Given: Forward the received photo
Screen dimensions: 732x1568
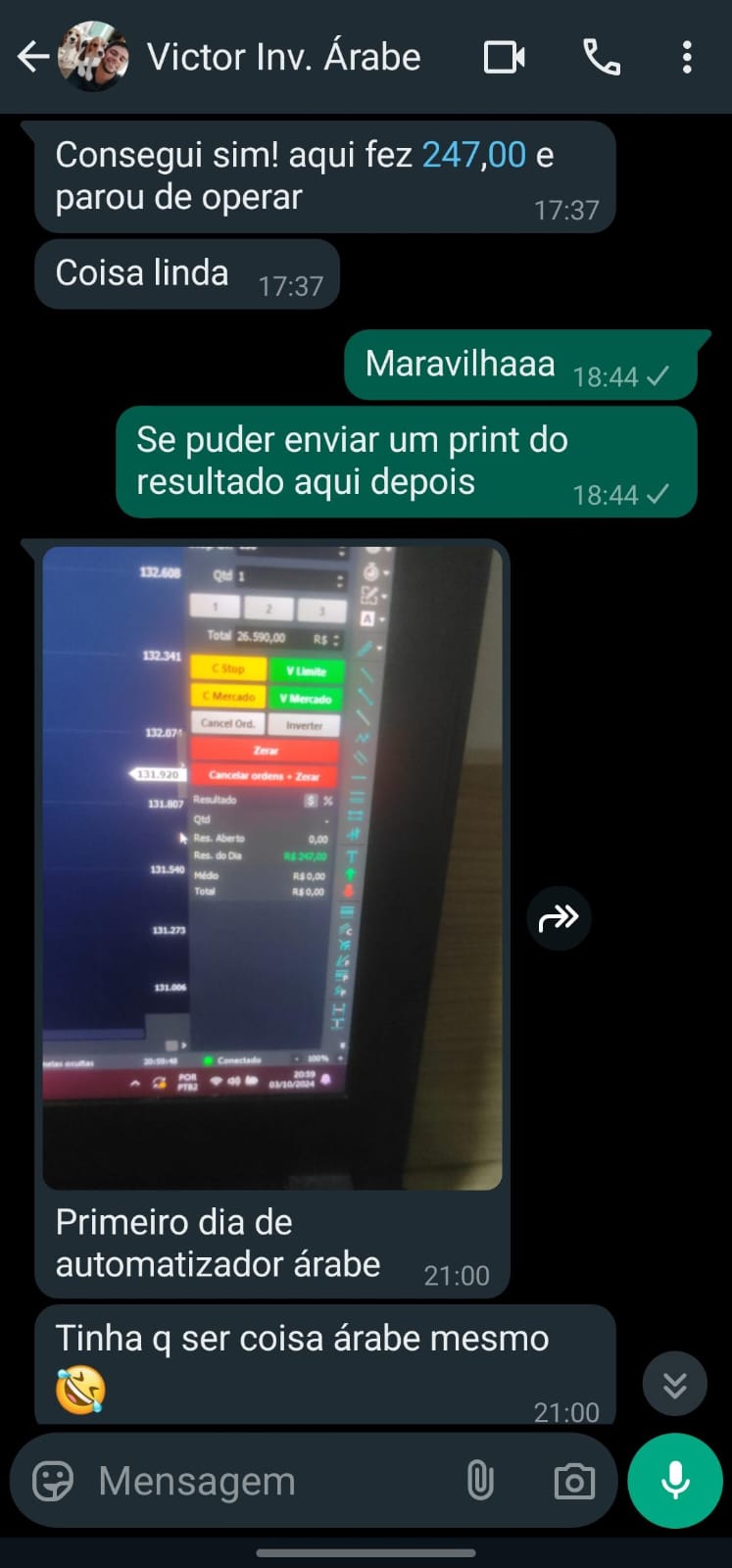Looking at the screenshot, I should (x=559, y=918).
